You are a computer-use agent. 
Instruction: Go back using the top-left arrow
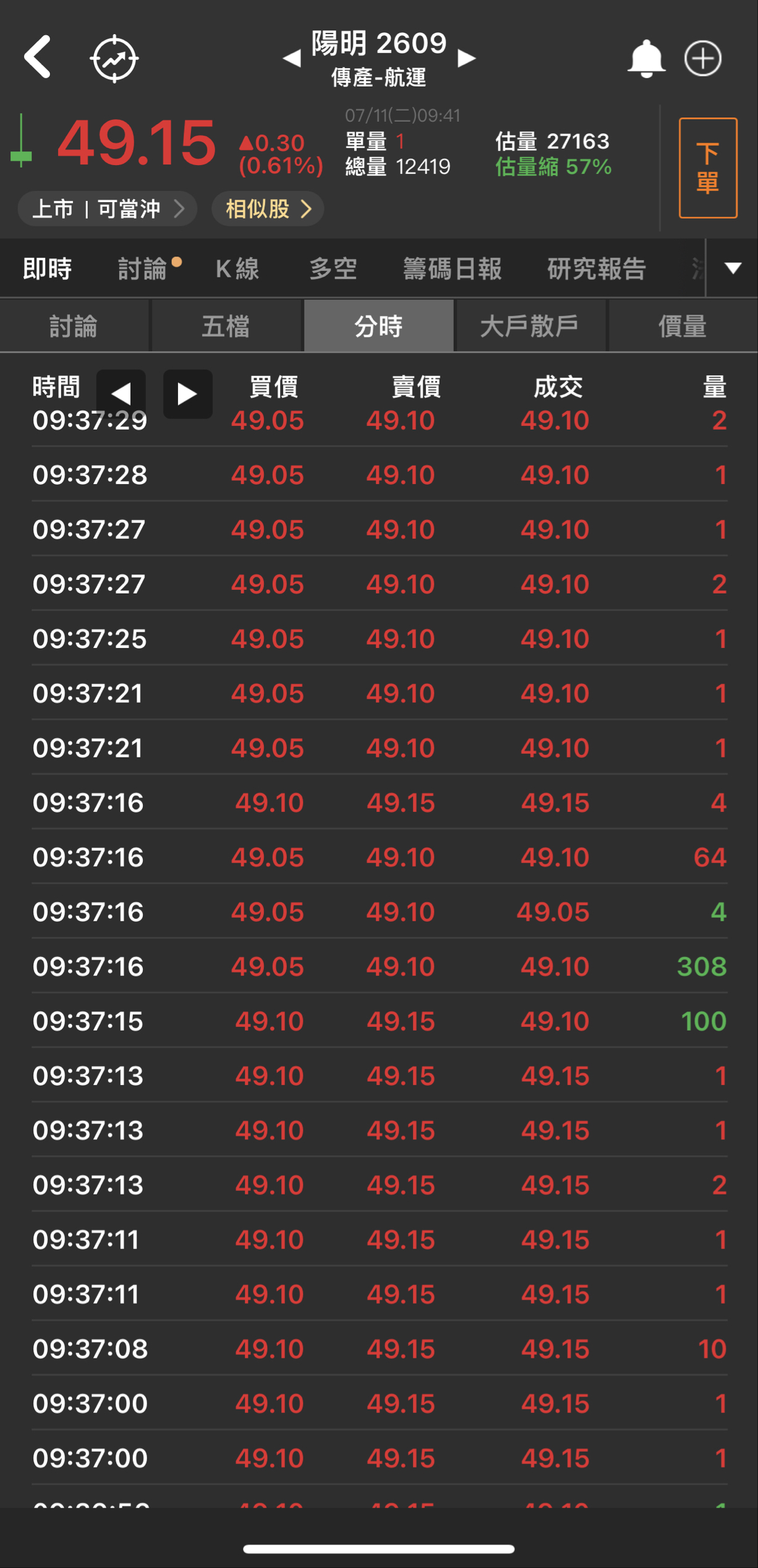click(38, 58)
